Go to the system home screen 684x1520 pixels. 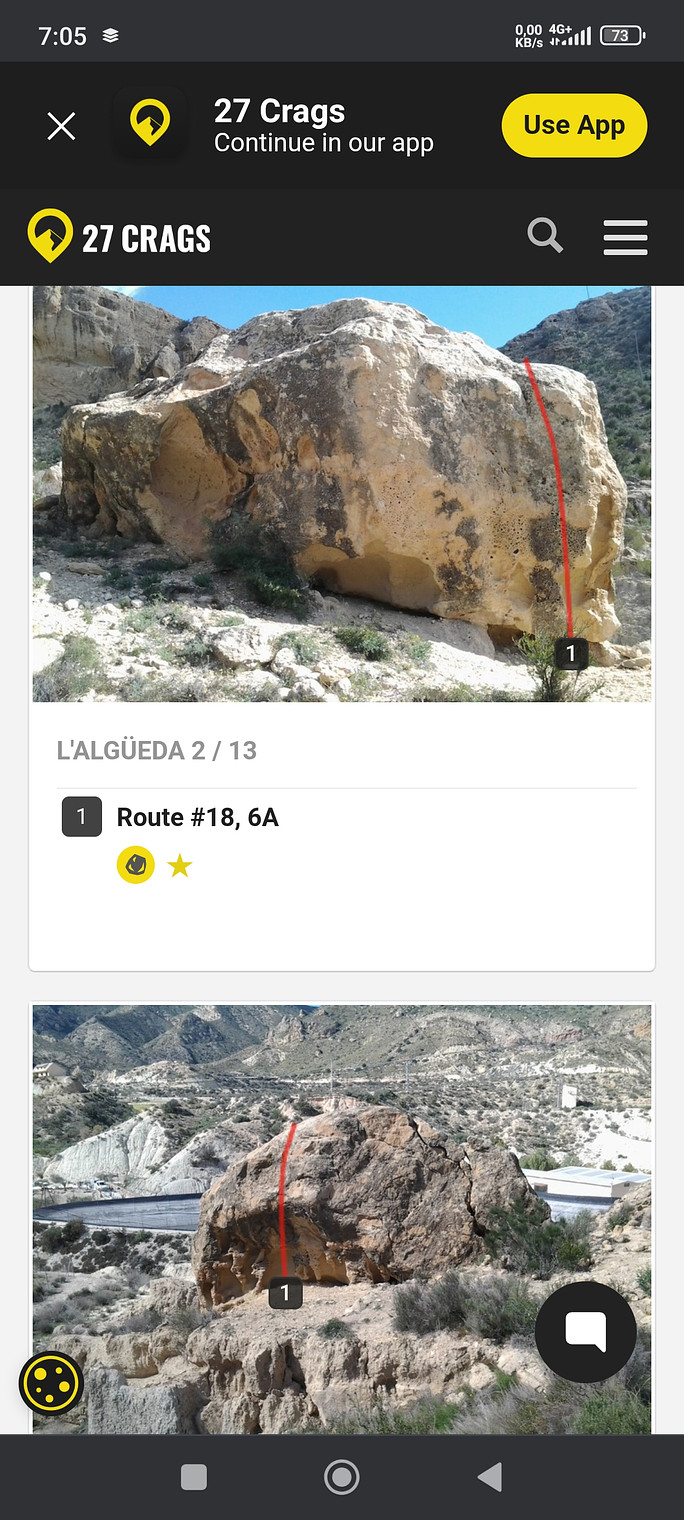click(342, 1477)
